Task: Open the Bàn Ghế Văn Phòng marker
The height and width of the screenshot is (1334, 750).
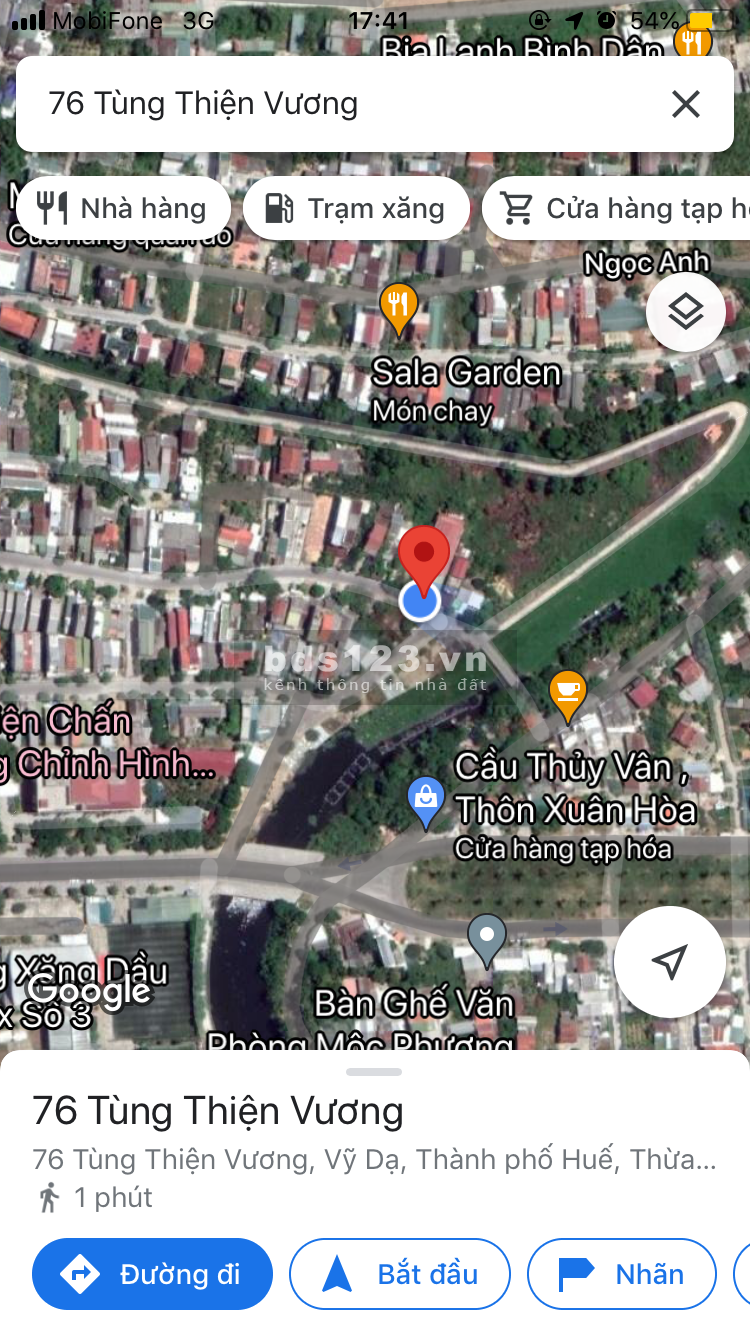Action: [x=487, y=939]
